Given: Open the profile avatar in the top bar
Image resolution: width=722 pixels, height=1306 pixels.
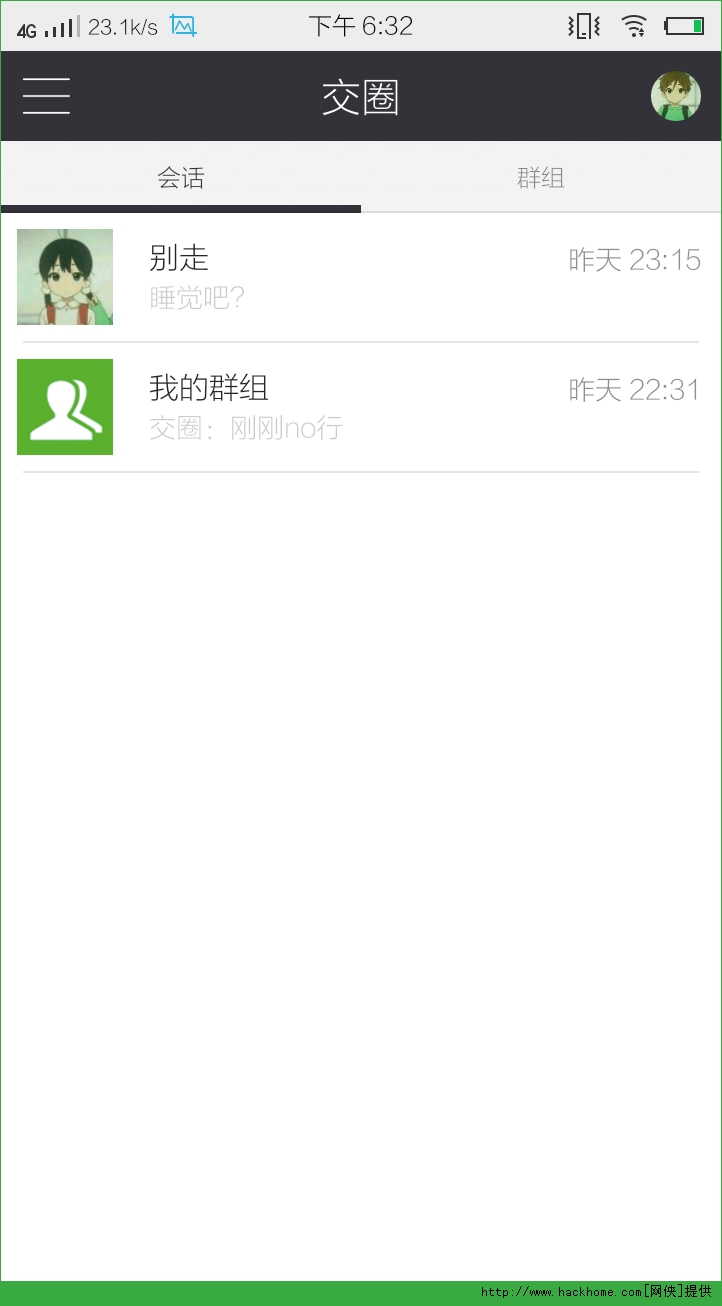Looking at the screenshot, I should 676,96.
